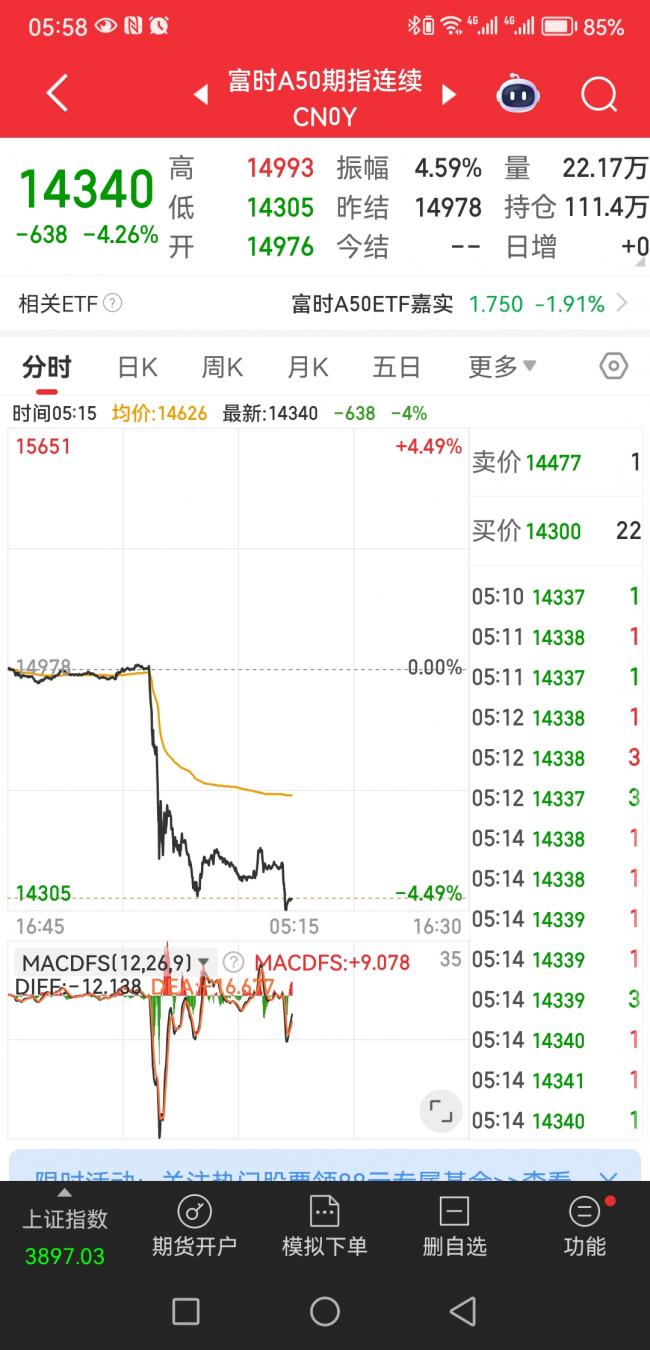Image resolution: width=650 pixels, height=1350 pixels.
Task: Expand the chart to fullscreen
Action: (x=441, y=1110)
